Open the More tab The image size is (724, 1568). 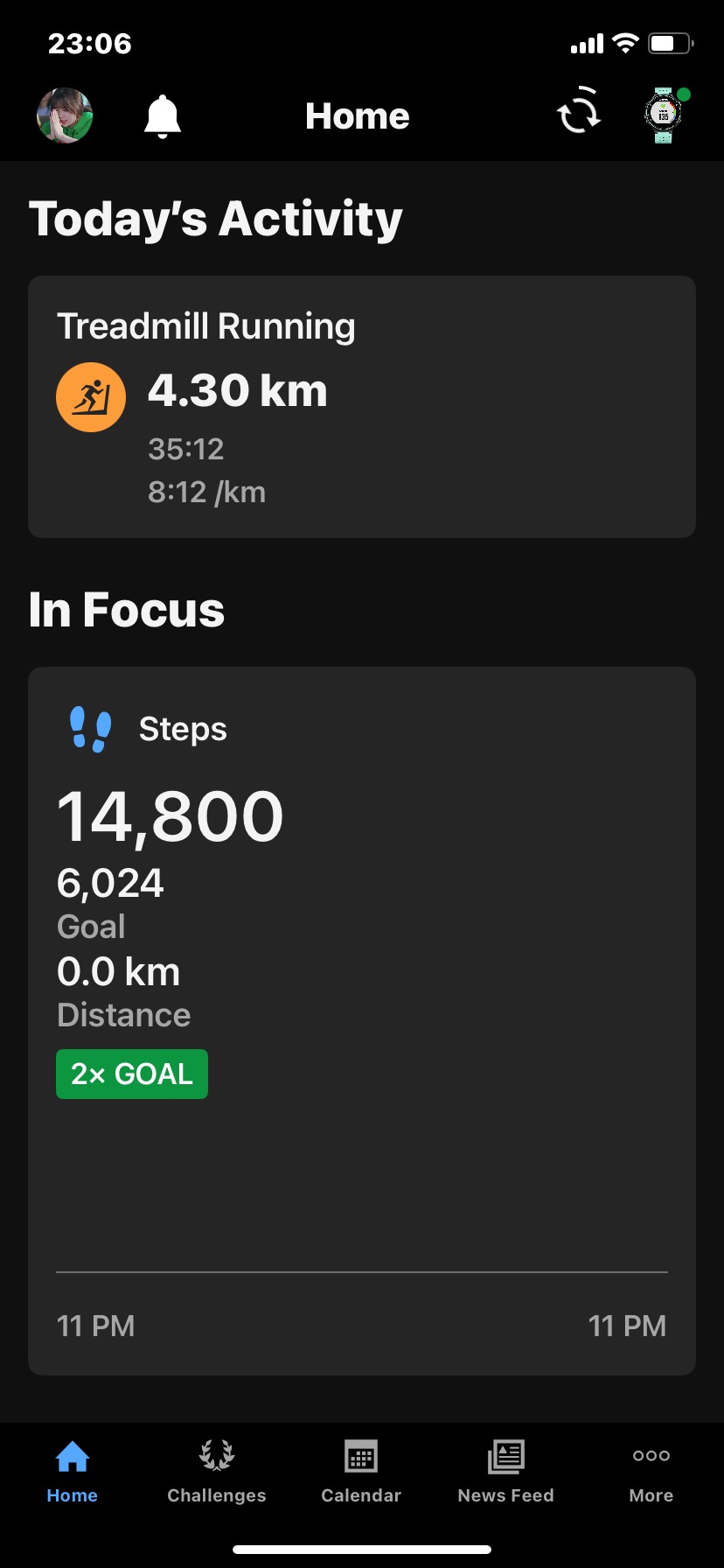click(651, 1472)
